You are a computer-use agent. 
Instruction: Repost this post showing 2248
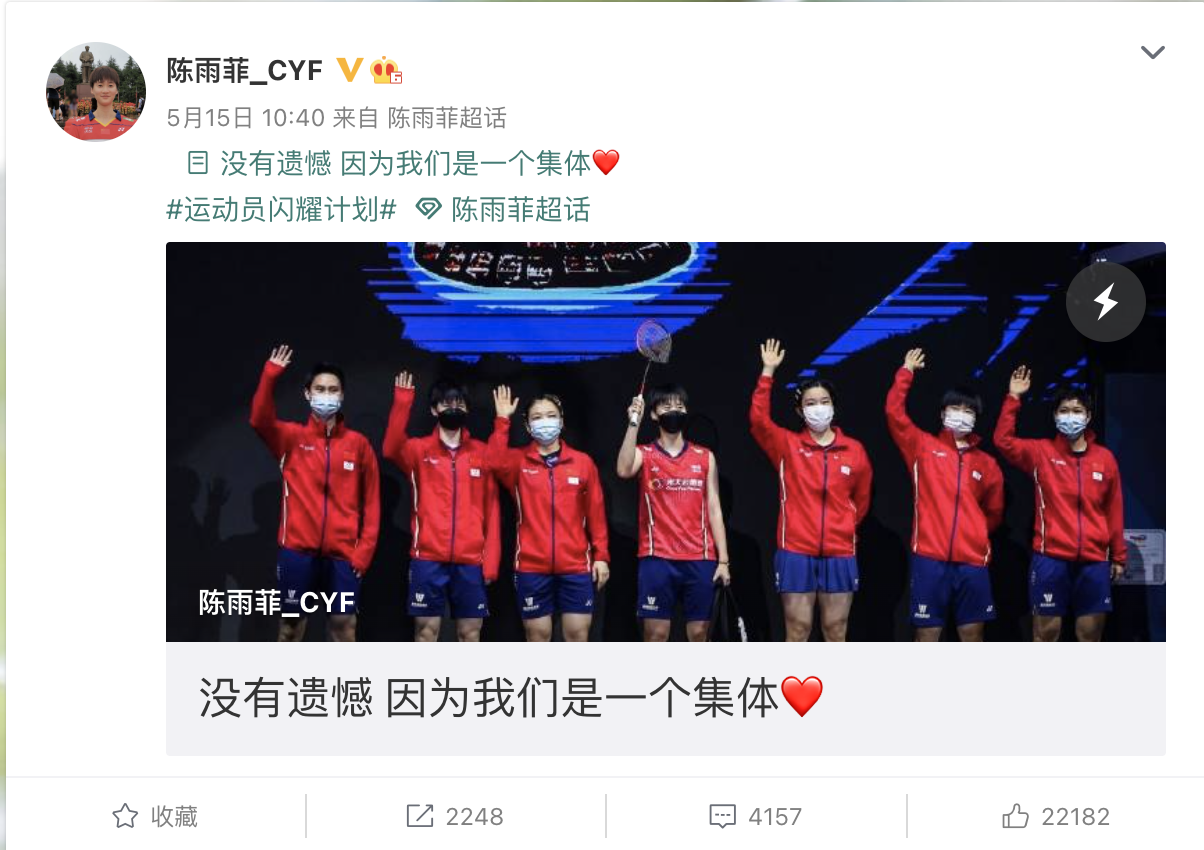(x=455, y=816)
